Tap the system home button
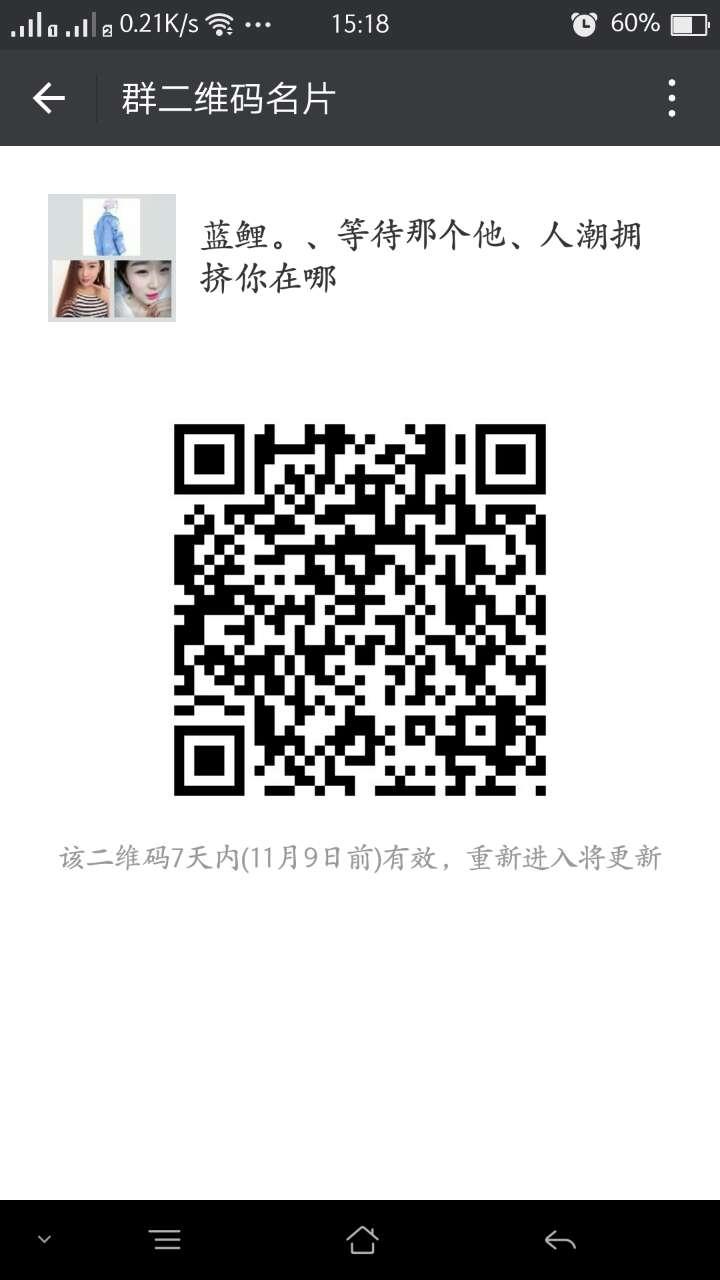720x1280 pixels. click(x=362, y=1240)
